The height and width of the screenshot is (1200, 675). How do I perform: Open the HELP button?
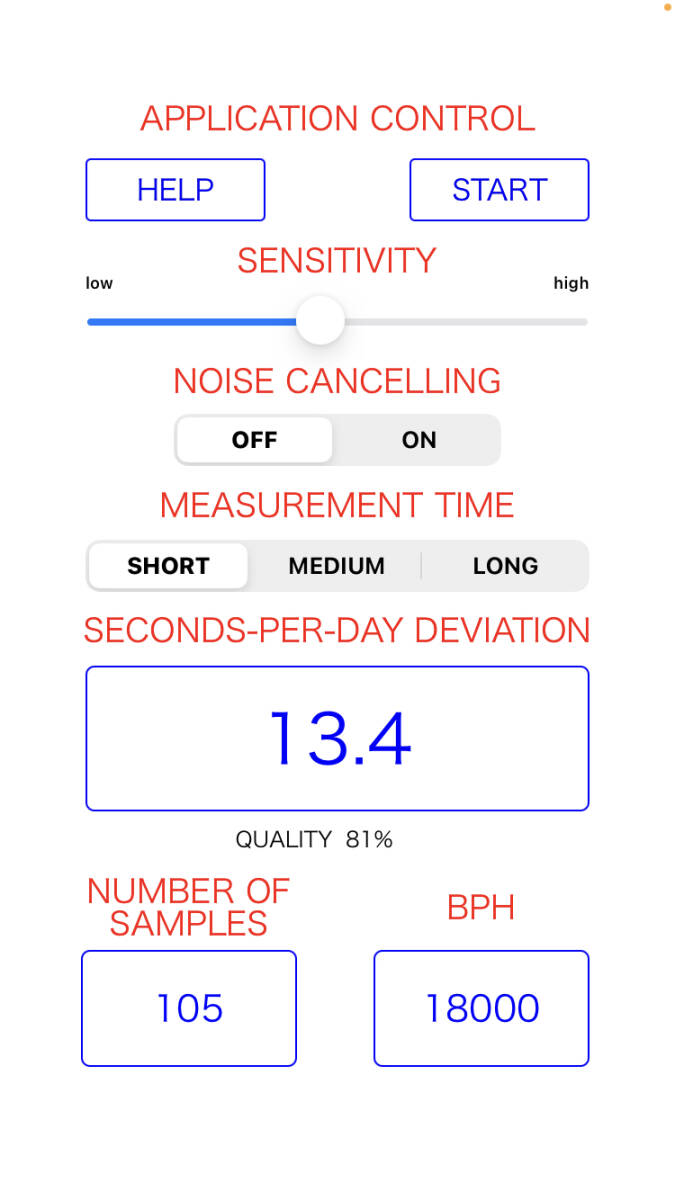tap(175, 190)
